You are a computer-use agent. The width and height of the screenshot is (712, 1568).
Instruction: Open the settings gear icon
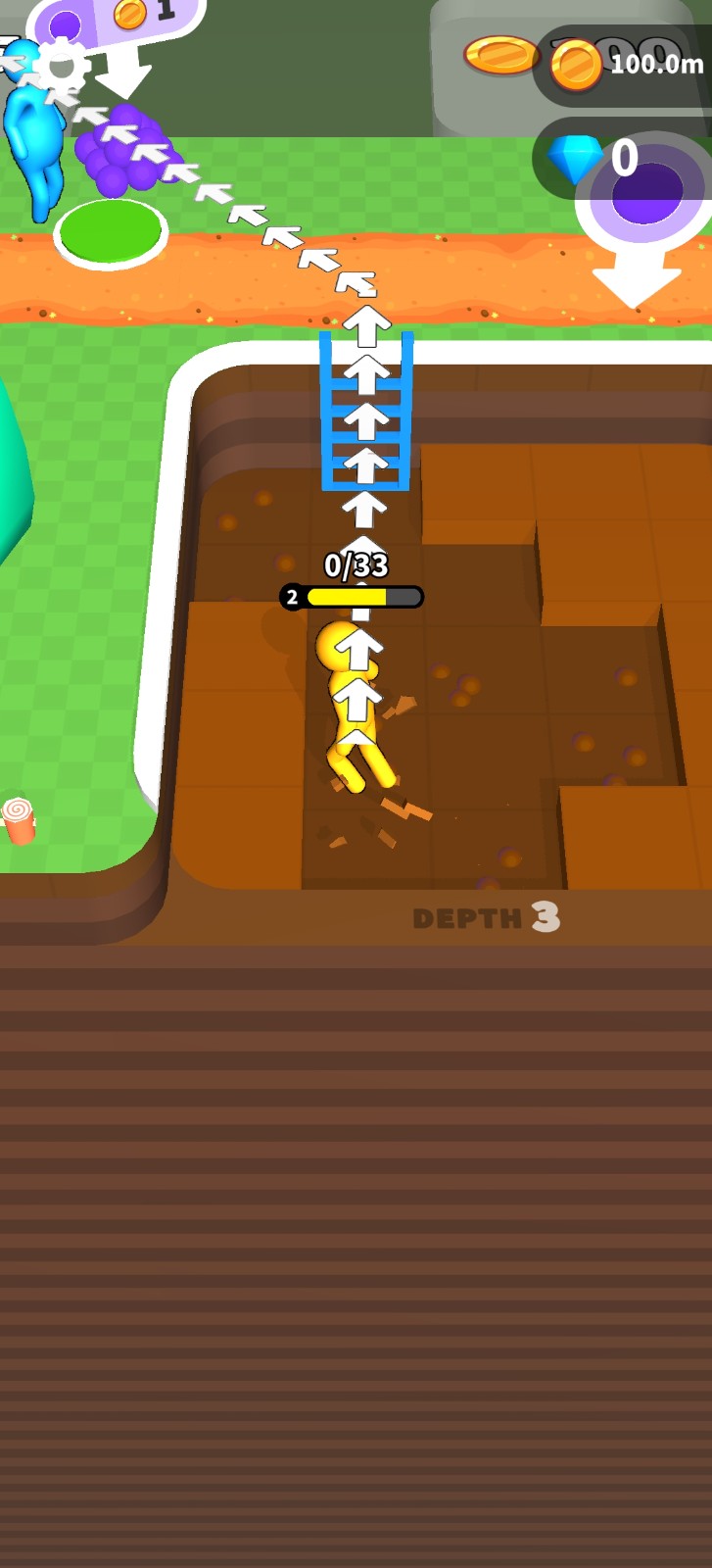[x=61, y=67]
